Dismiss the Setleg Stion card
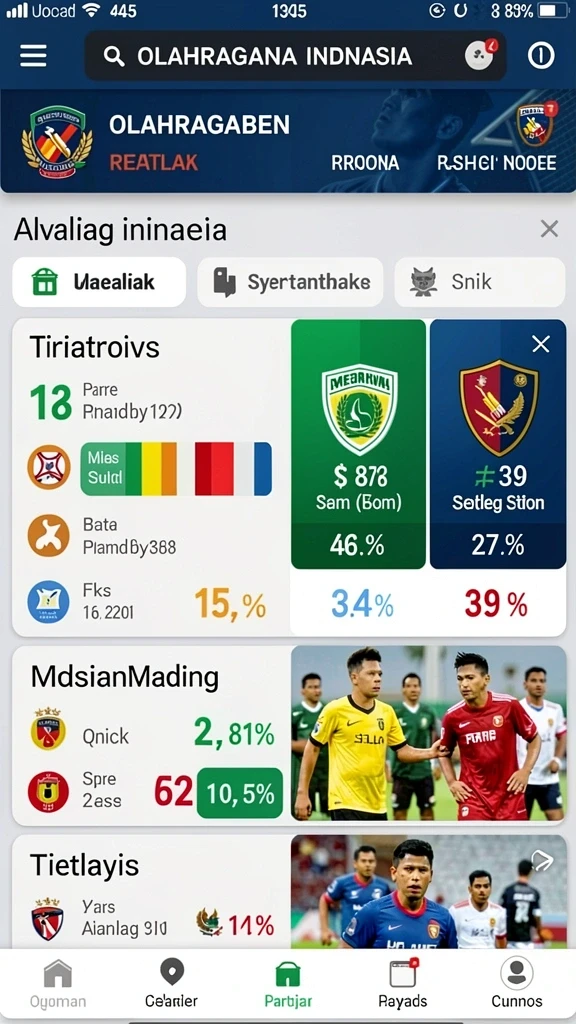Screen dimensions: 576x1024 pyautogui.click(x=541, y=344)
